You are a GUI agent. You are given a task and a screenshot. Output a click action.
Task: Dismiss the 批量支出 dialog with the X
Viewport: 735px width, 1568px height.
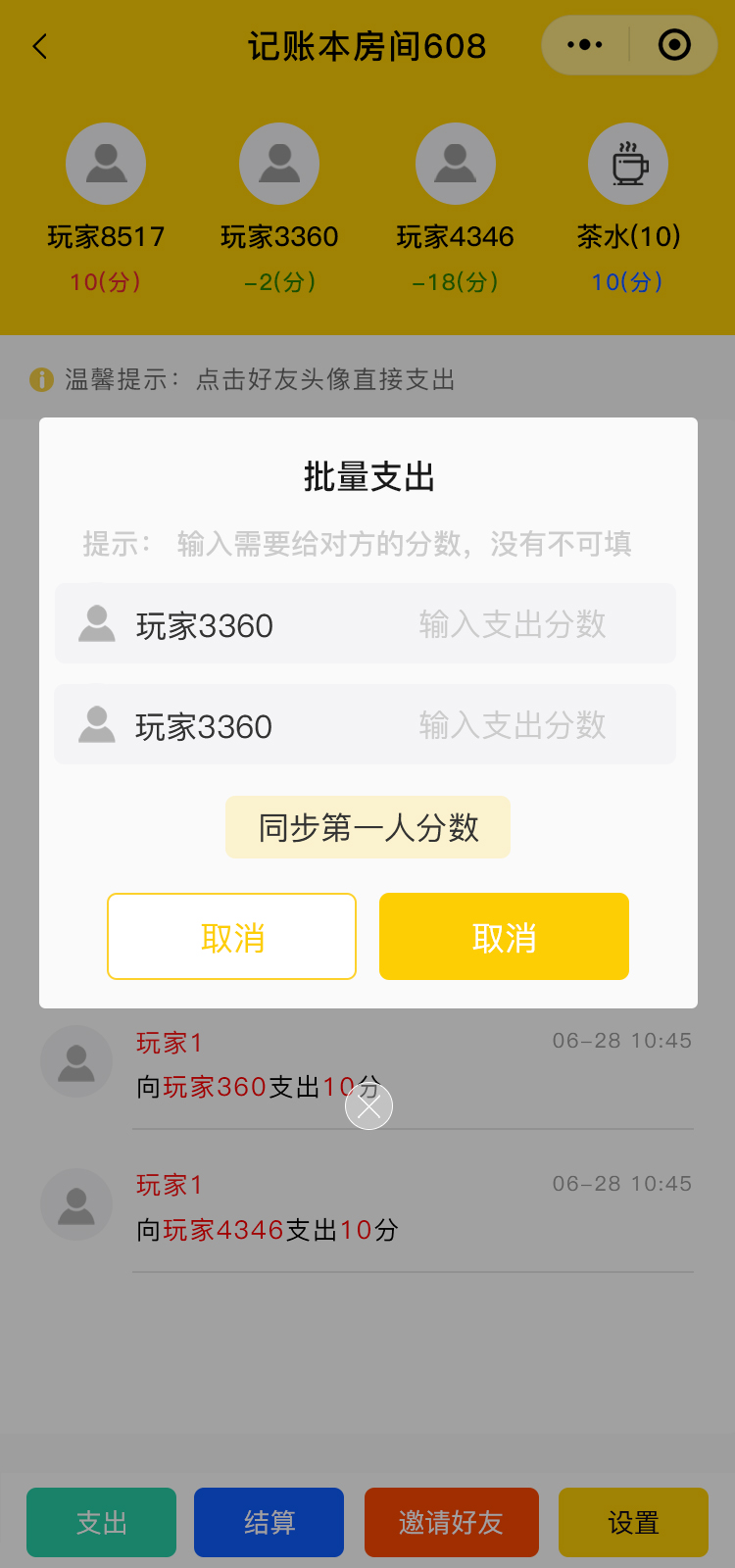coord(368,1106)
